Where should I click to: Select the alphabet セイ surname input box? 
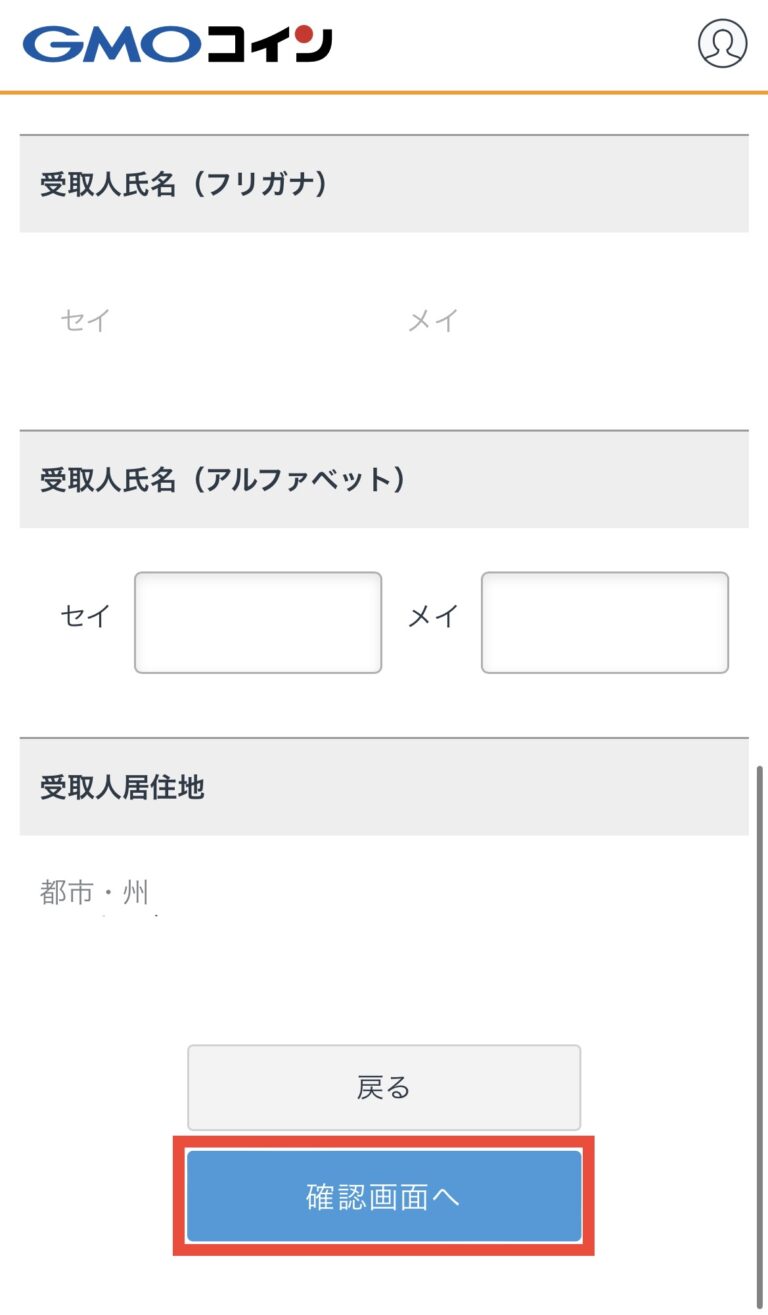[x=257, y=621]
